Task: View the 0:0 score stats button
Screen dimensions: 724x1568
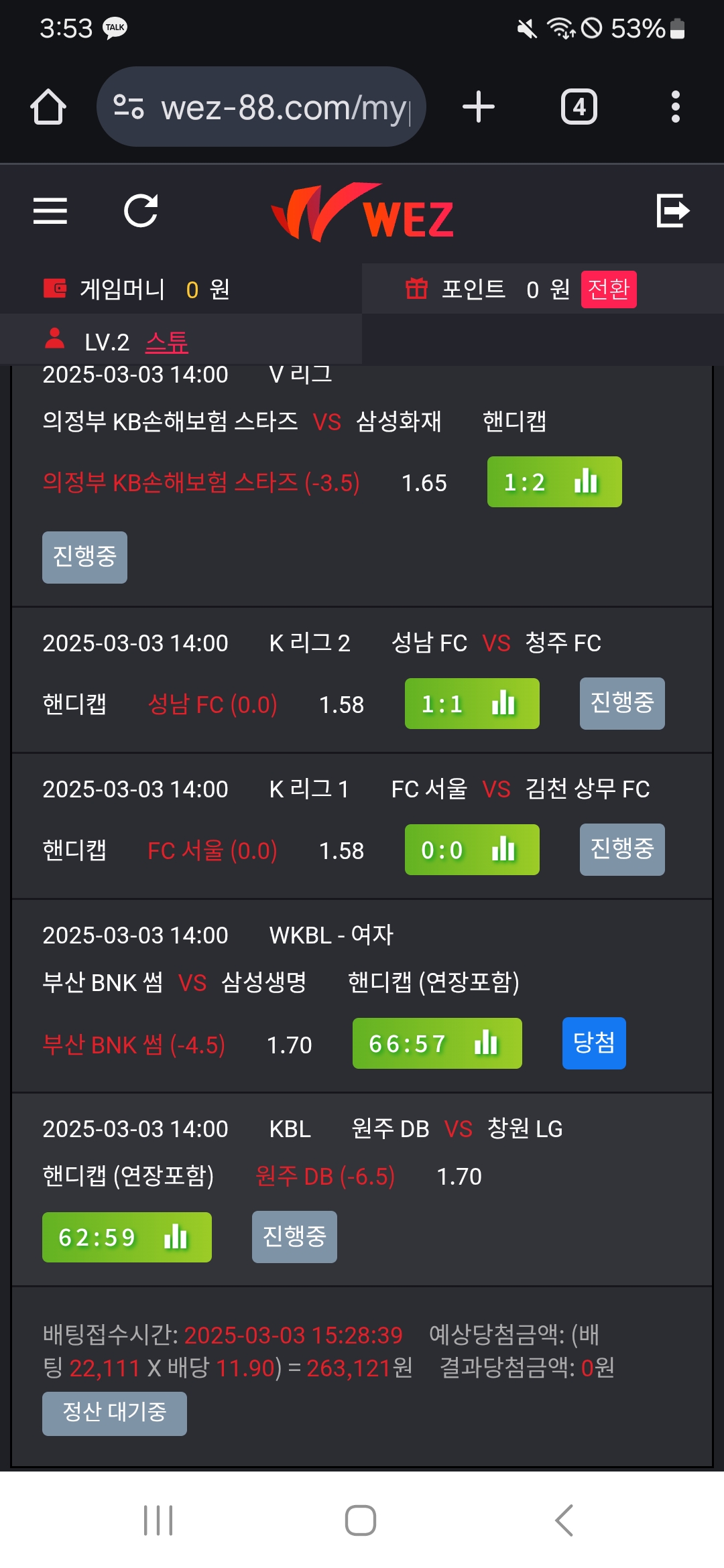Action: [x=472, y=850]
